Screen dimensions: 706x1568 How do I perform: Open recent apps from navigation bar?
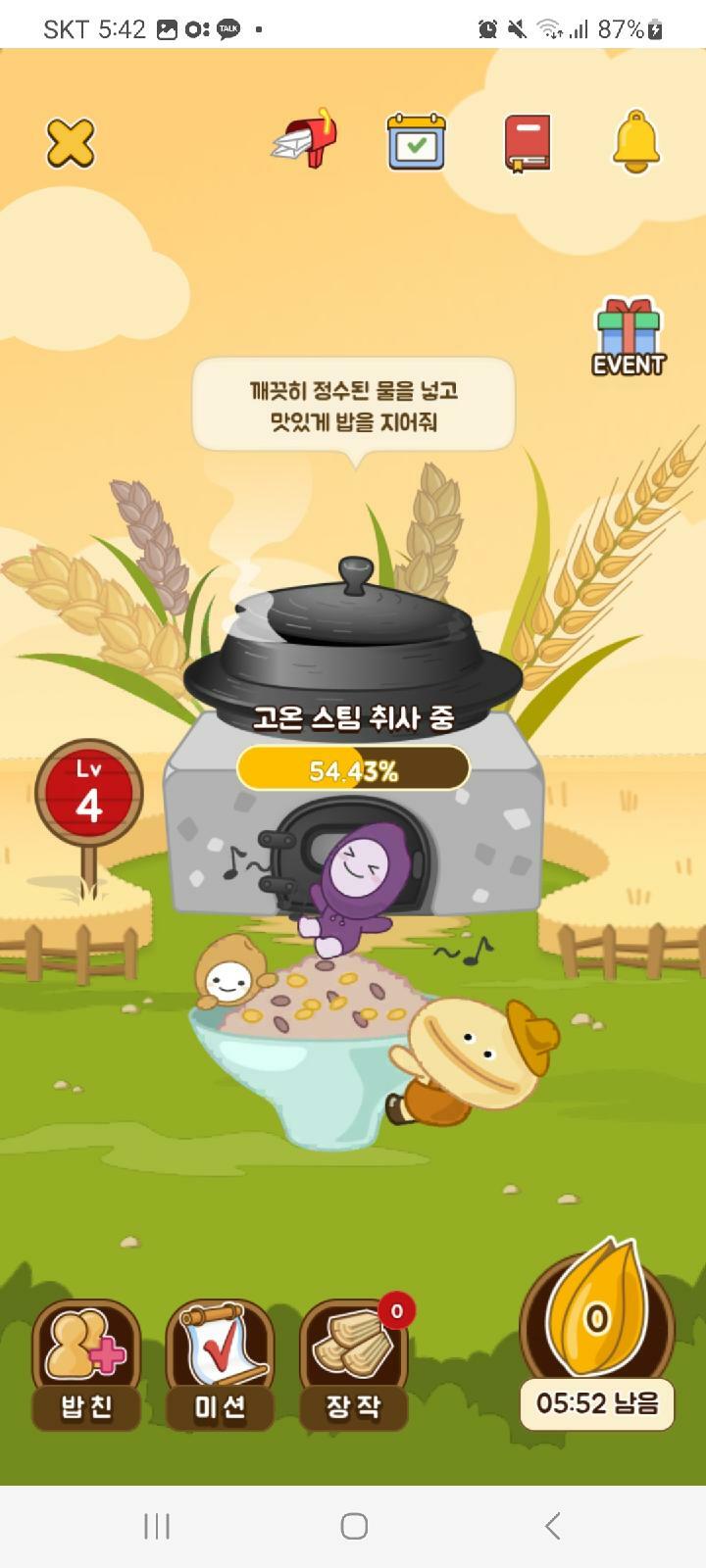click(x=157, y=1526)
